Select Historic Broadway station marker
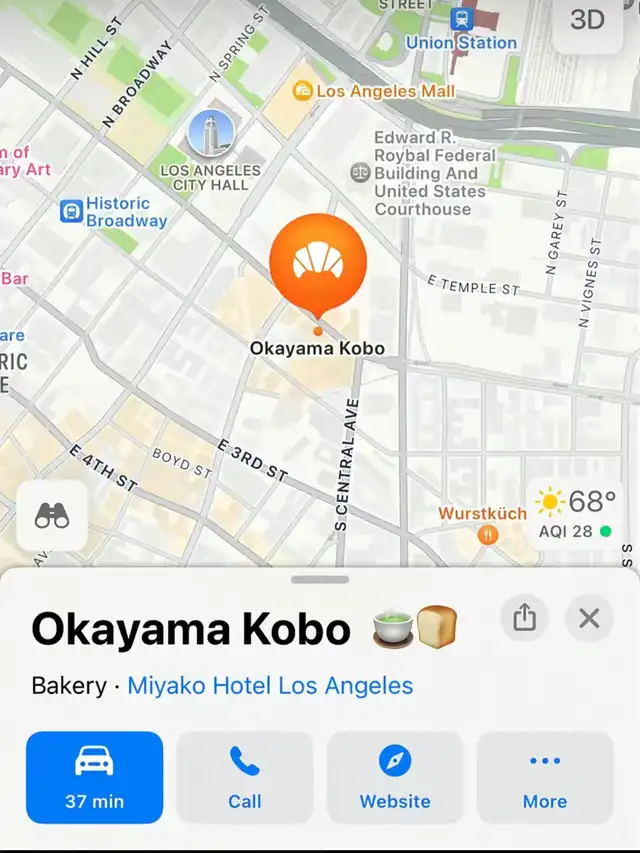 coord(71,211)
